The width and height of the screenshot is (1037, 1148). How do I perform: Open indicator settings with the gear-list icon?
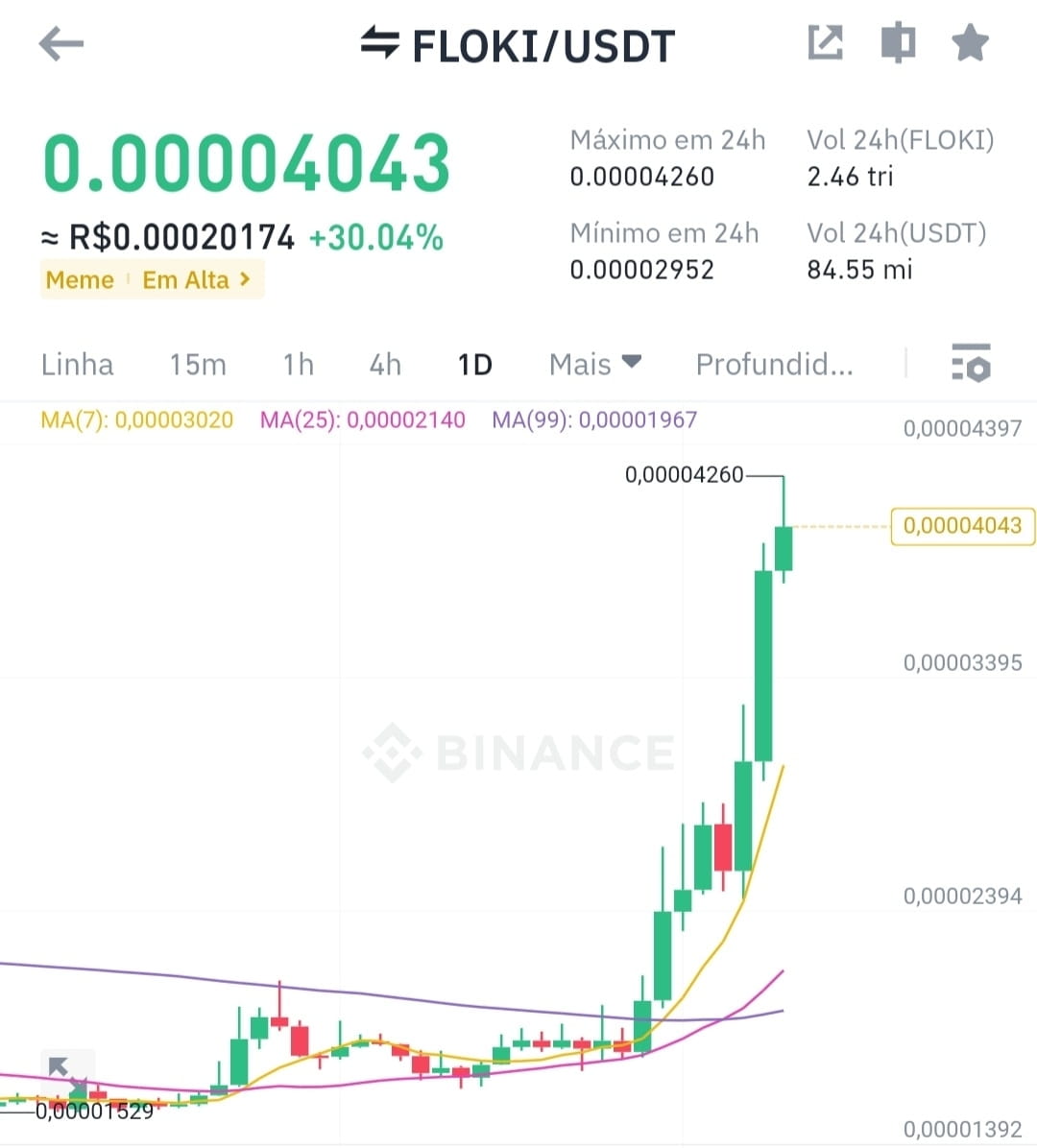(972, 365)
